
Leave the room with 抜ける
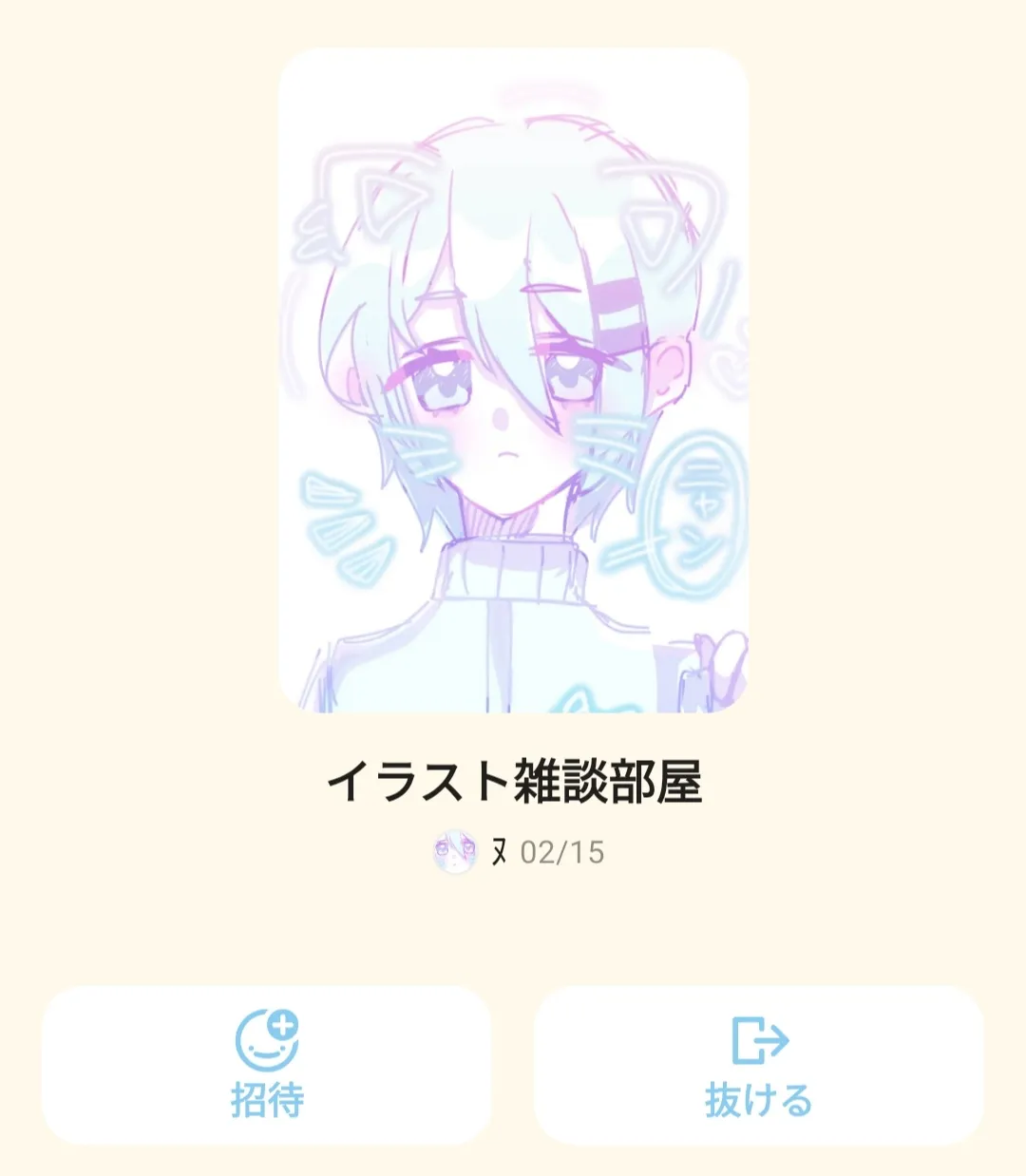[x=758, y=1064]
